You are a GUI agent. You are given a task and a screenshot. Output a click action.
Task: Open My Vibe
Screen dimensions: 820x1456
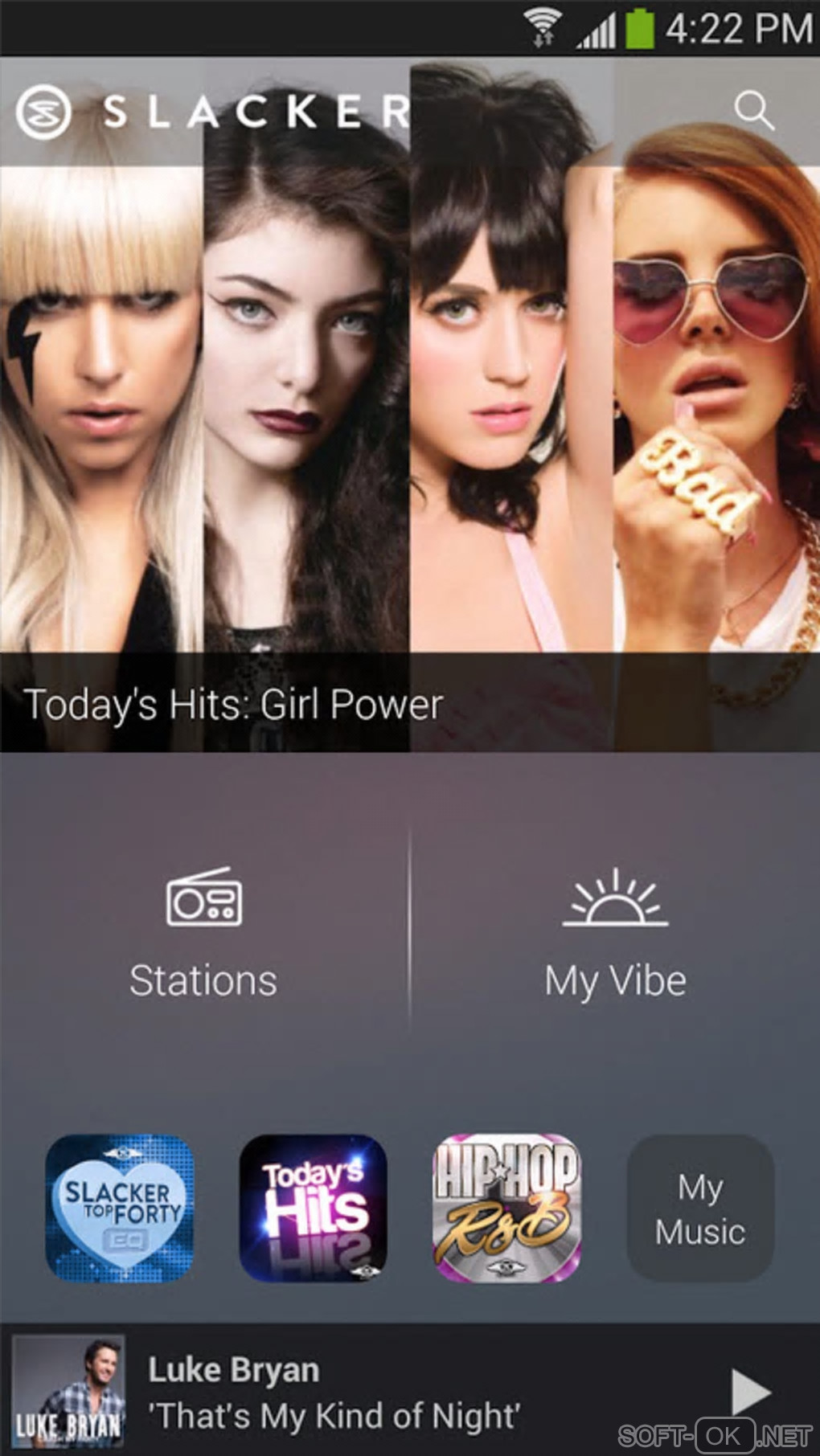point(615,935)
